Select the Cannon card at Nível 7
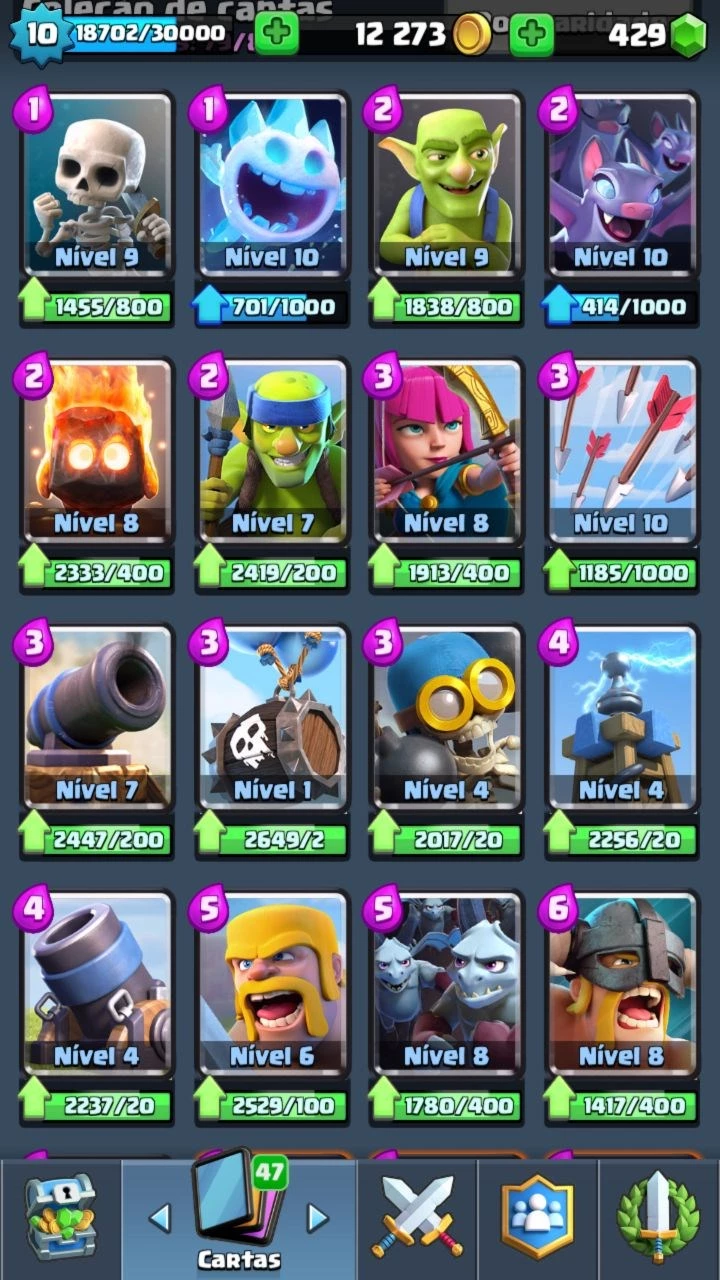 point(97,717)
